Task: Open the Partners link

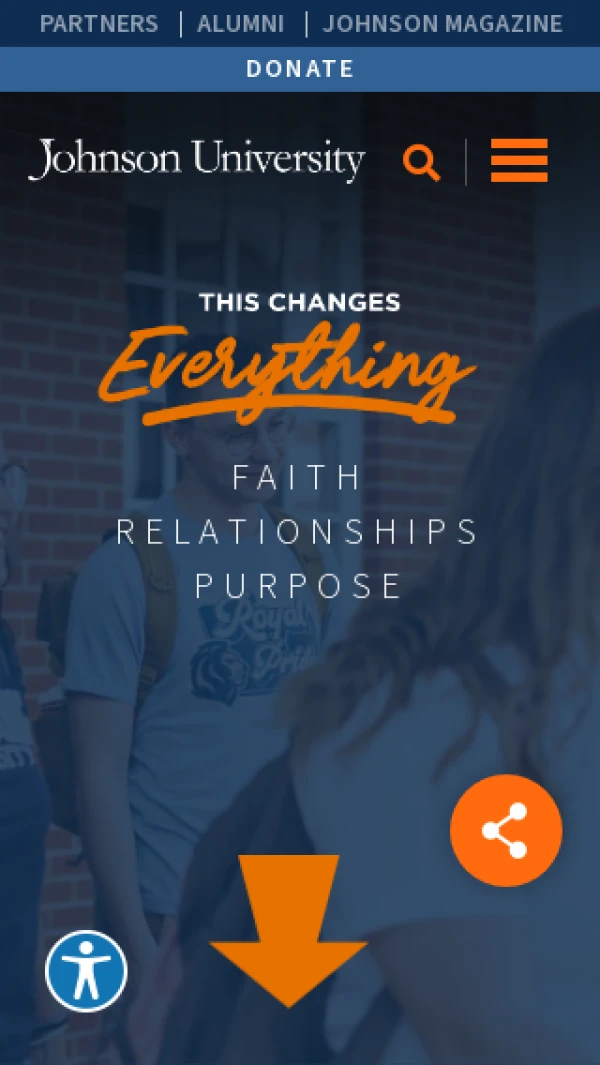Action: pos(99,24)
